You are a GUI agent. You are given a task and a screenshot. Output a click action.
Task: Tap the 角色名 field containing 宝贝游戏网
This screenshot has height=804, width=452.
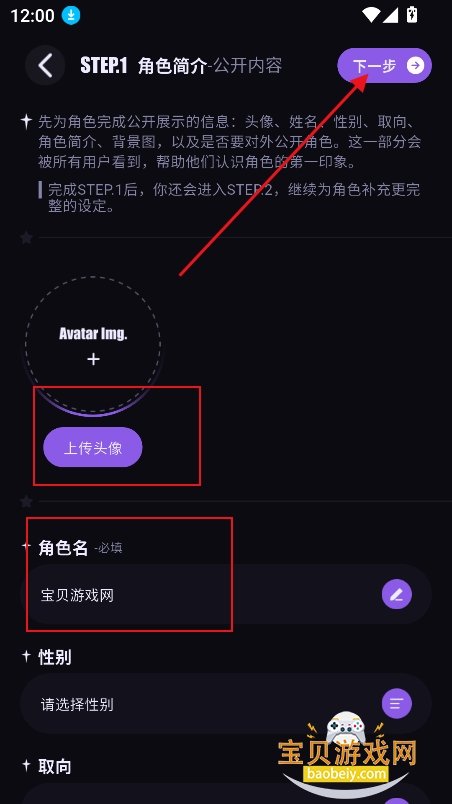coord(225,594)
